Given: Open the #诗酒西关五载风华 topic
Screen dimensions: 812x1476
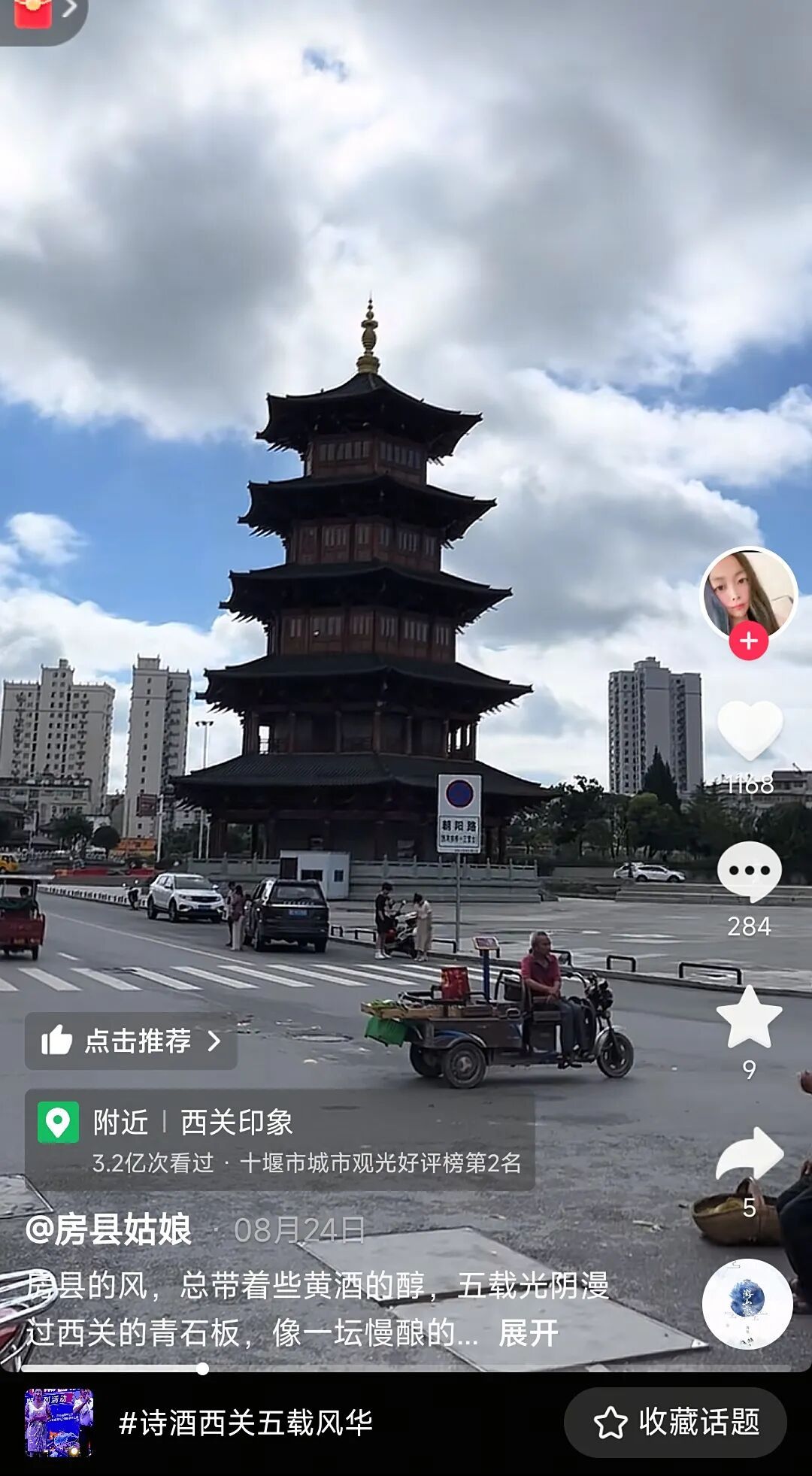Looking at the screenshot, I should [x=245, y=1423].
